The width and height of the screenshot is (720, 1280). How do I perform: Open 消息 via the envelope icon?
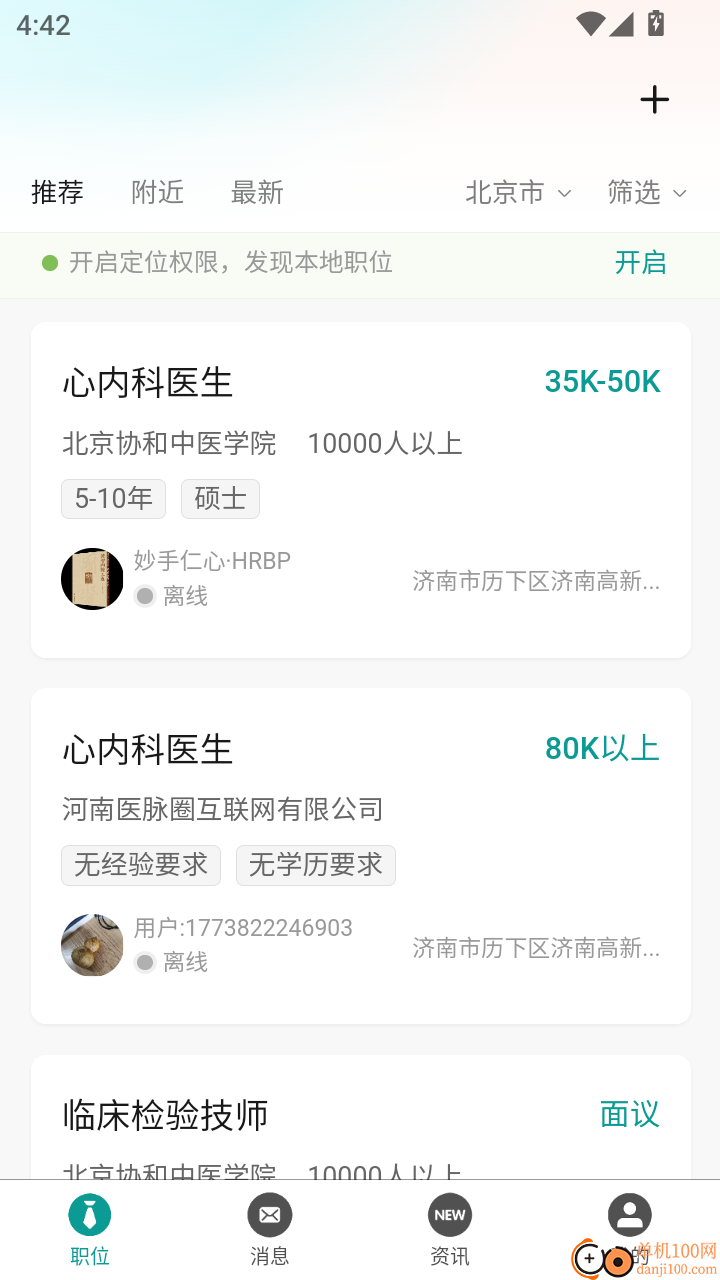click(x=269, y=1214)
